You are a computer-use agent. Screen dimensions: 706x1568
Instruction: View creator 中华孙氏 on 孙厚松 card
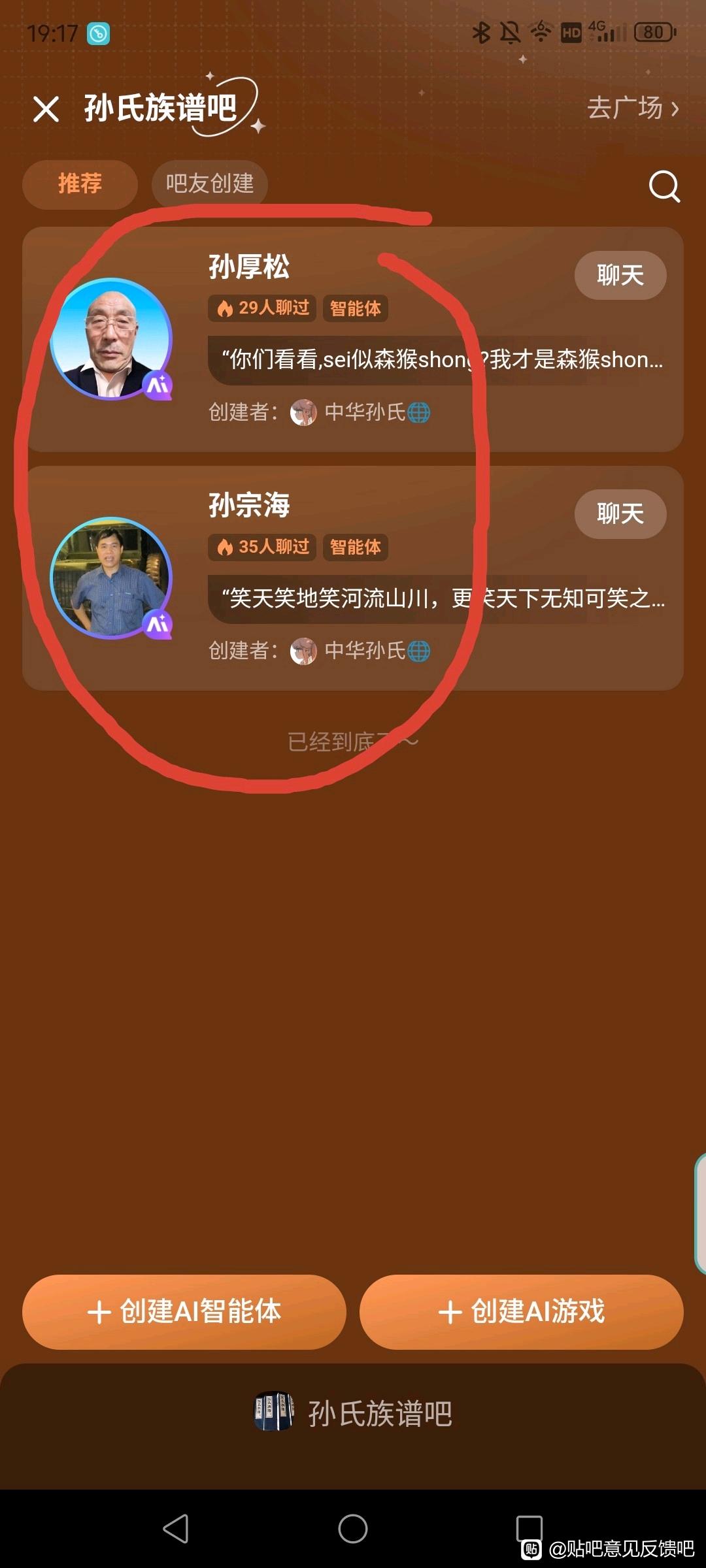[363, 412]
